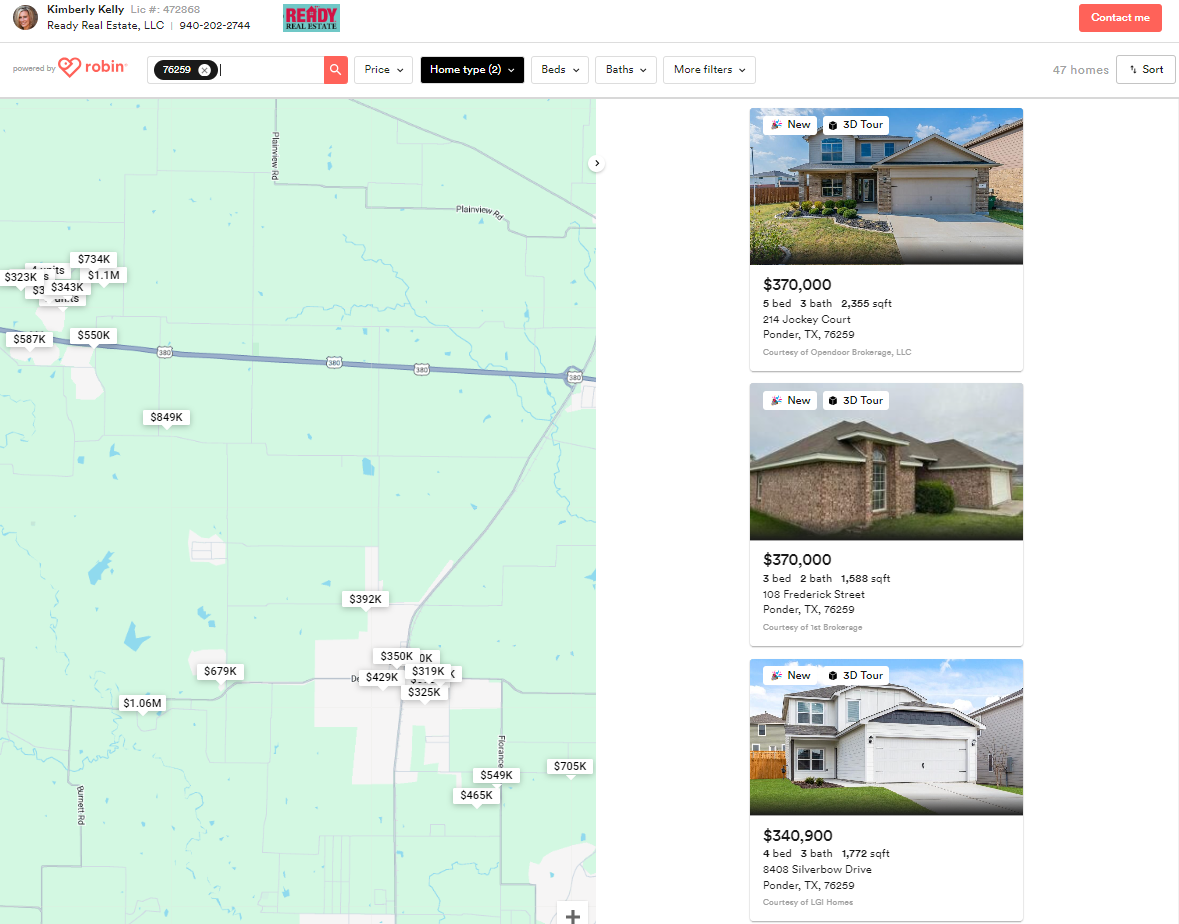The image size is (1179, 924).
Task: Tap the red search magnifier button
Action: (x=335, y=70)
